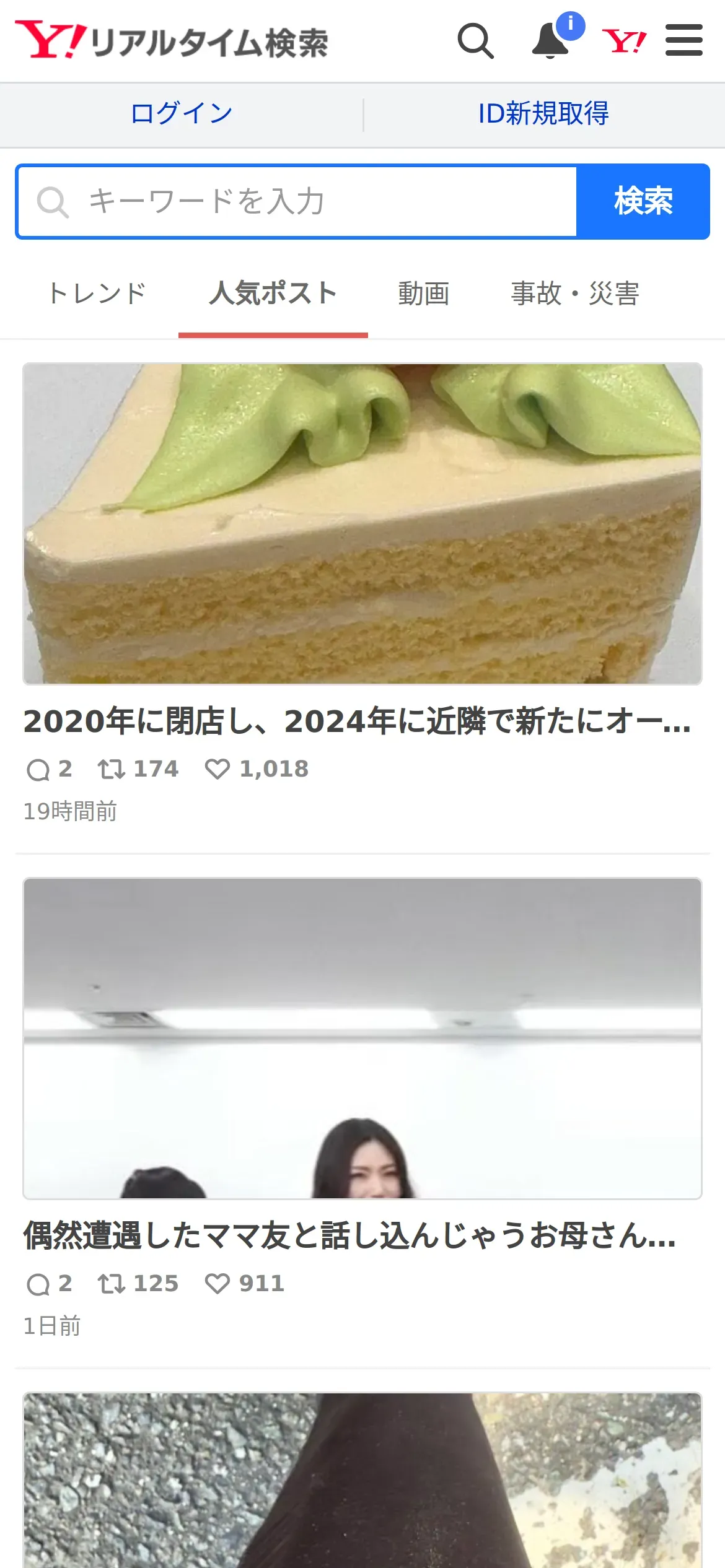Select the 人気ポスト tab
This screenshot has height=1568, width=725.
point(273,293)
